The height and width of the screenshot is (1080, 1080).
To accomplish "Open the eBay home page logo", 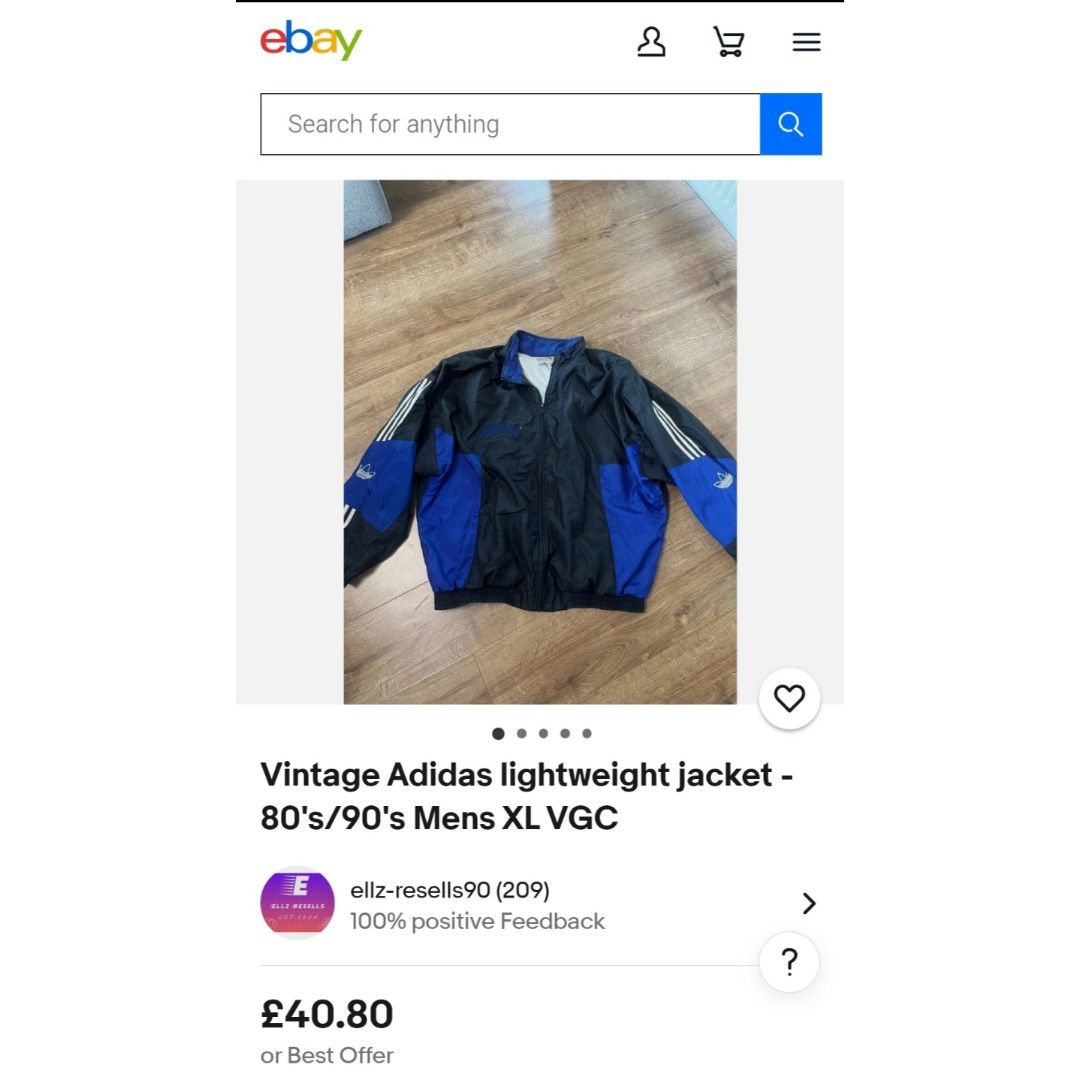I will [x=311, y=41].
